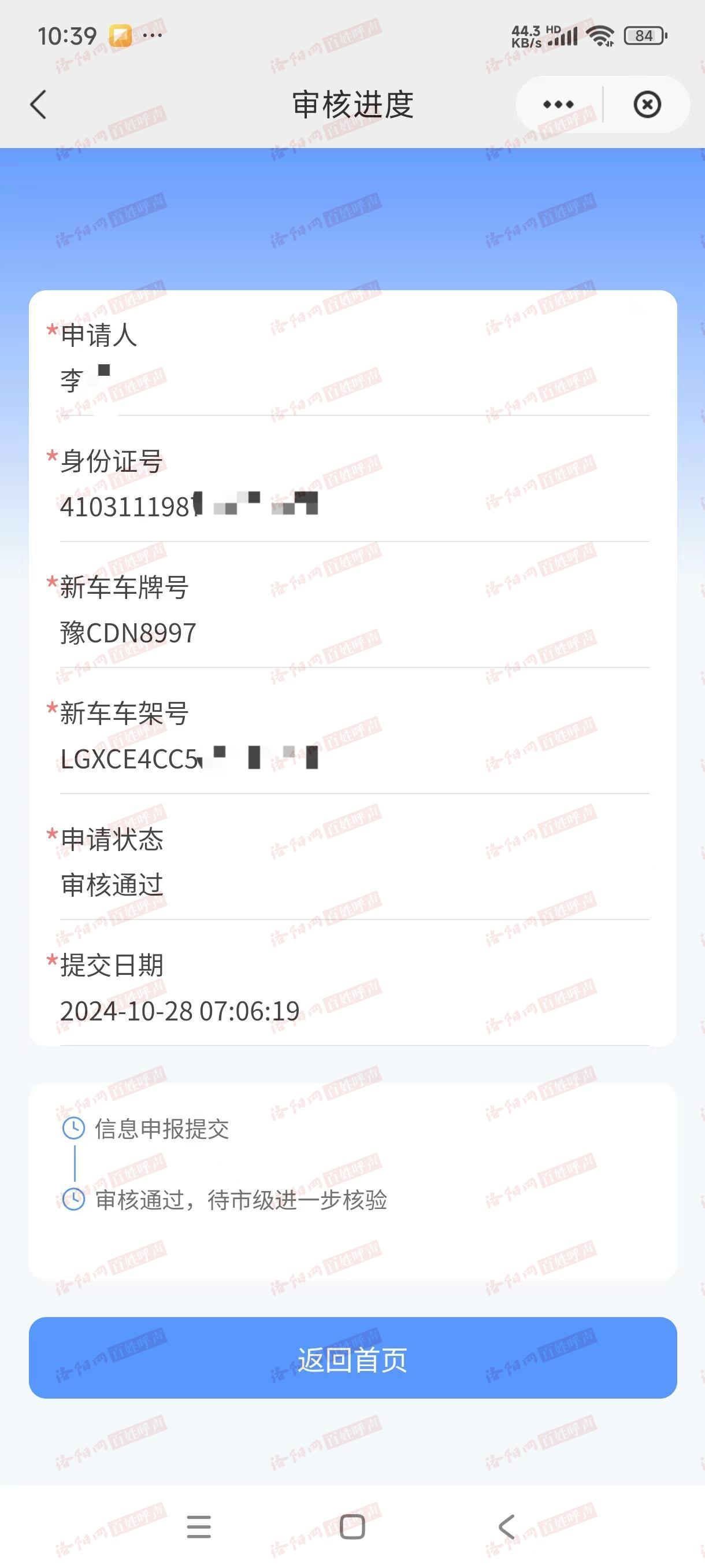Go back from the 审核进度 page
705x1568 pixels.
(38, 105)
